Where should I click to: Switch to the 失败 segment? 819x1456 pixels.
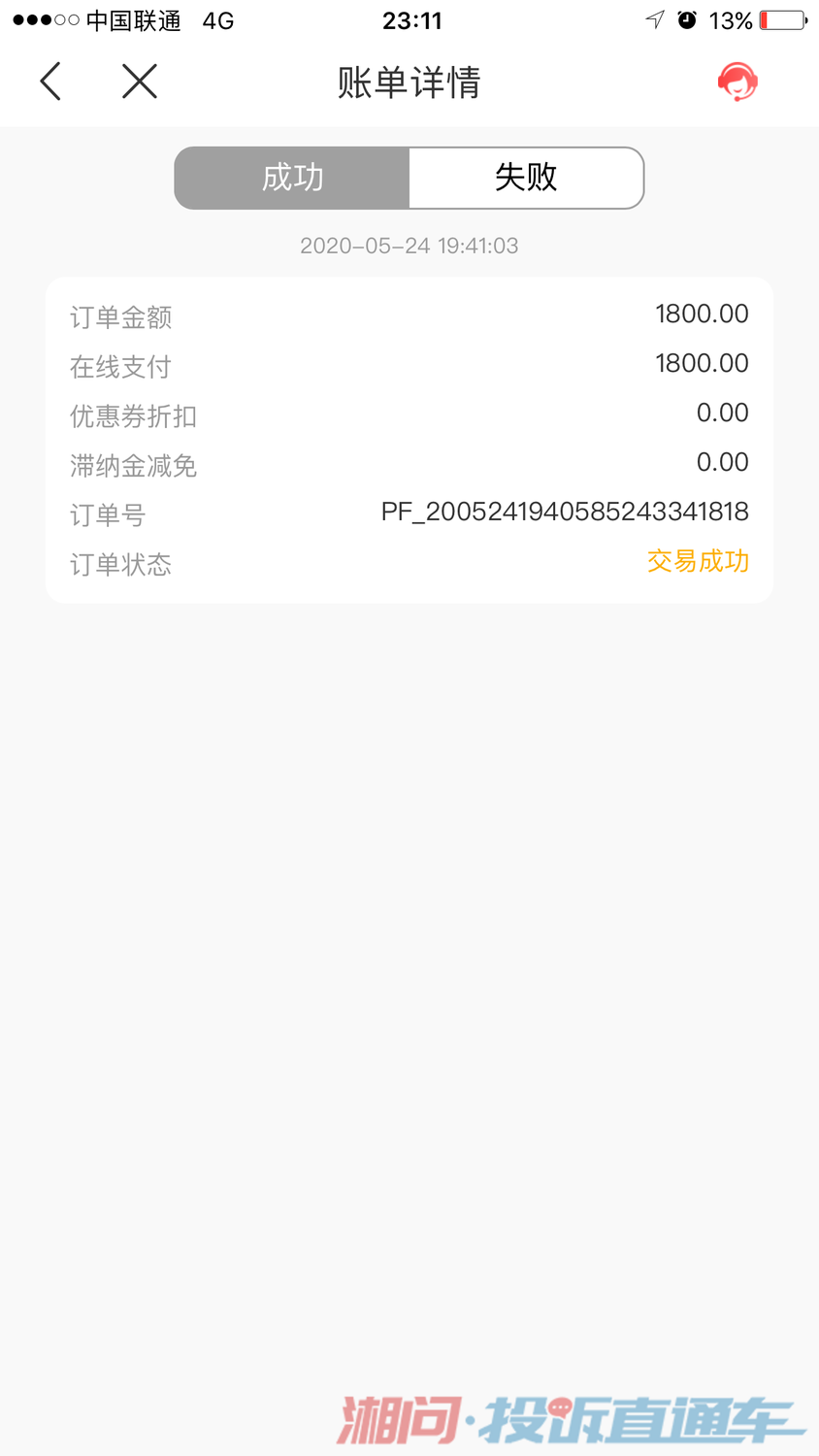point(526,178)
